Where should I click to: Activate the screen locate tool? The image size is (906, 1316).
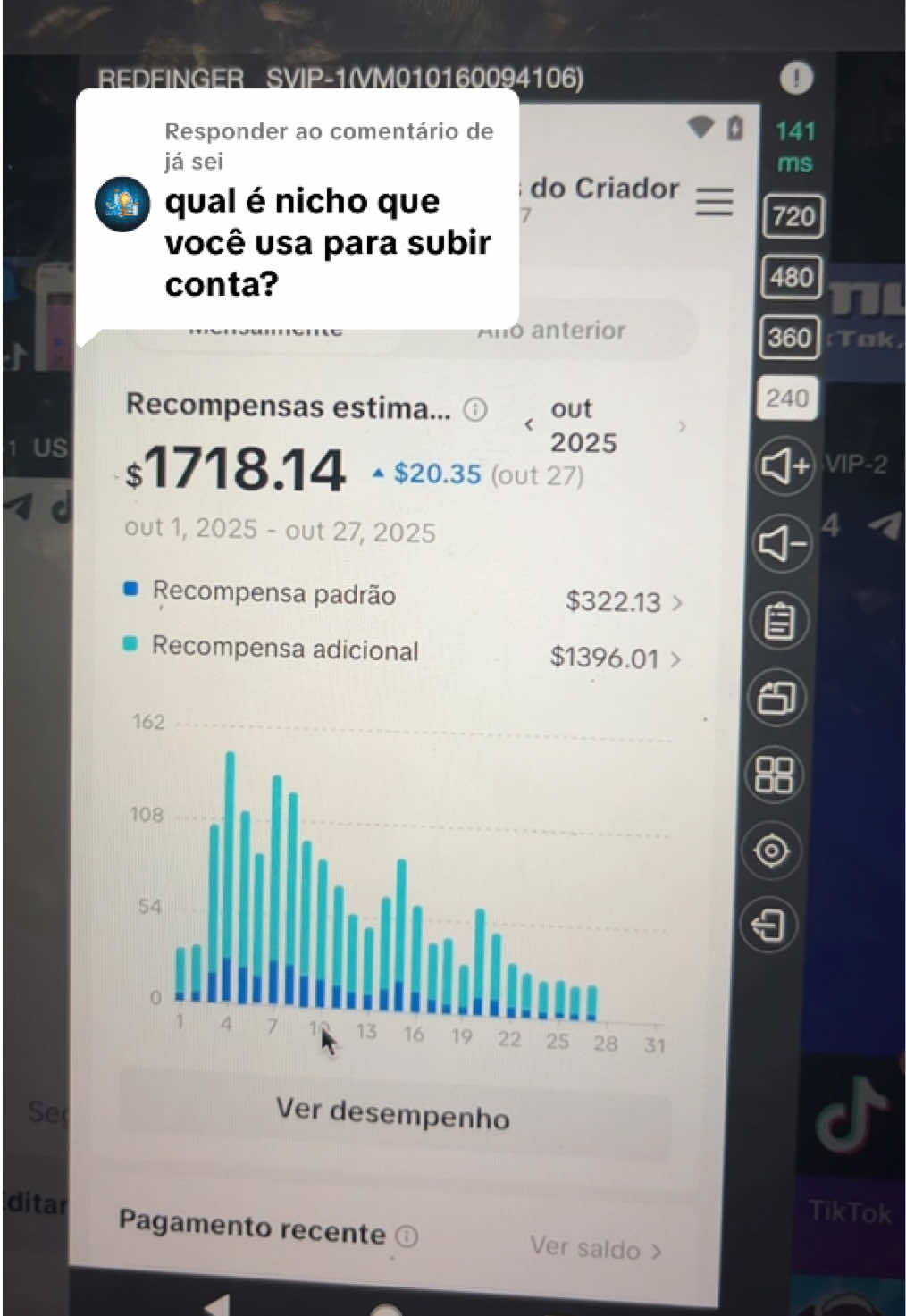(772, 851)
